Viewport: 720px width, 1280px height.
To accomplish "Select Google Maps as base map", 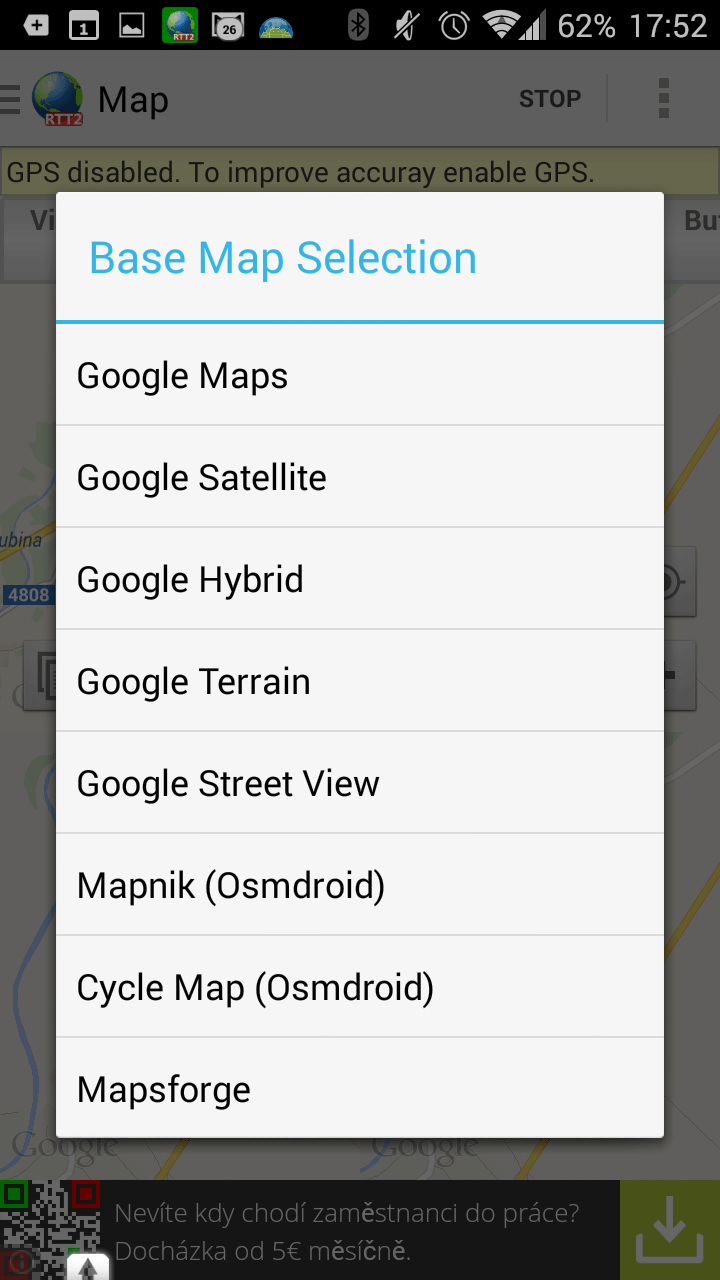I will [x=360, y=375].
